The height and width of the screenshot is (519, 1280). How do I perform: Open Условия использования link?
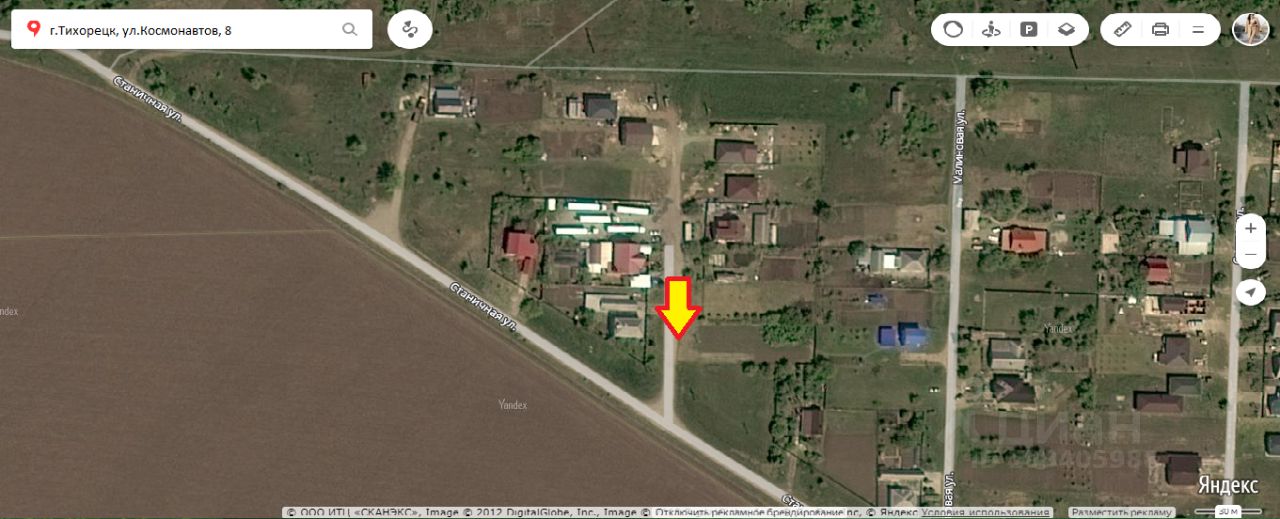[986, 513]
